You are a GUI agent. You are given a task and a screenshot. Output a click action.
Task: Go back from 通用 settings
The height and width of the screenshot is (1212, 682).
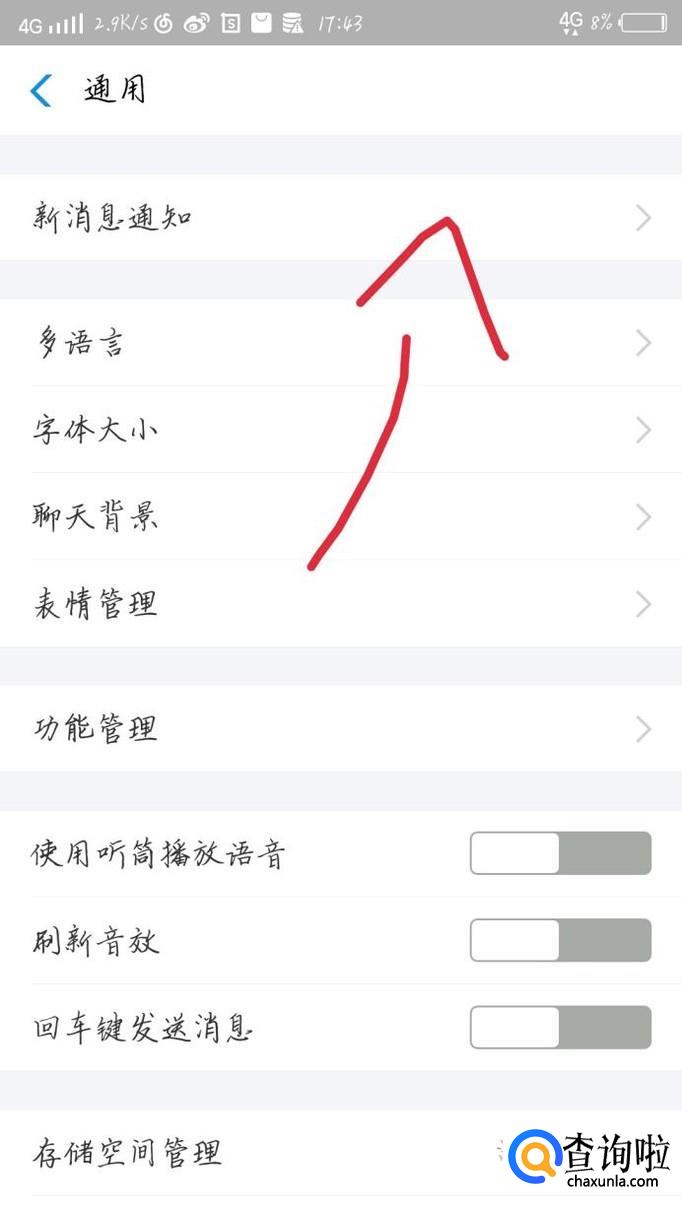coord(40,90)
